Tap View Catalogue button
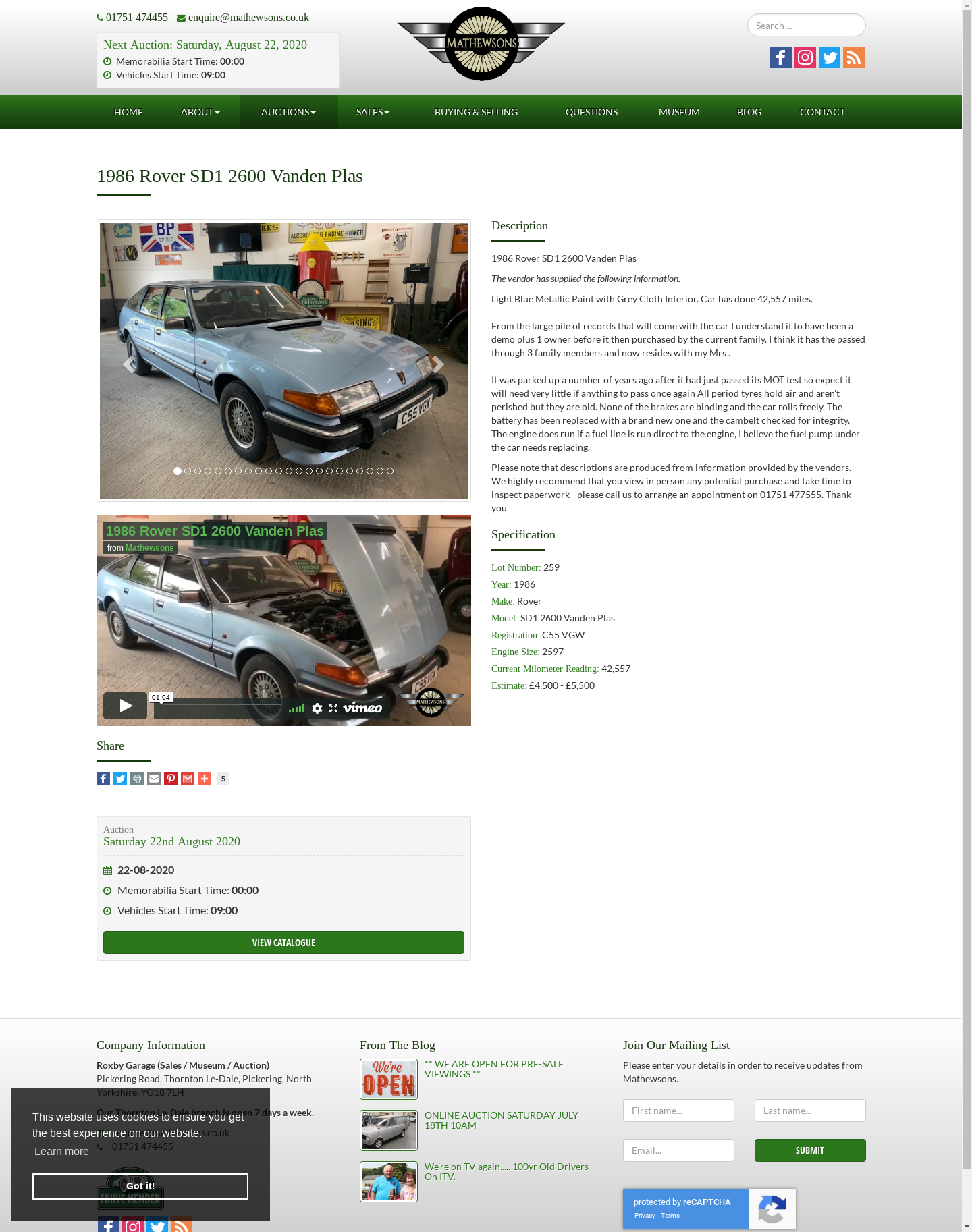This screenshot has height=1232, width=972. (x=283, y=943)
